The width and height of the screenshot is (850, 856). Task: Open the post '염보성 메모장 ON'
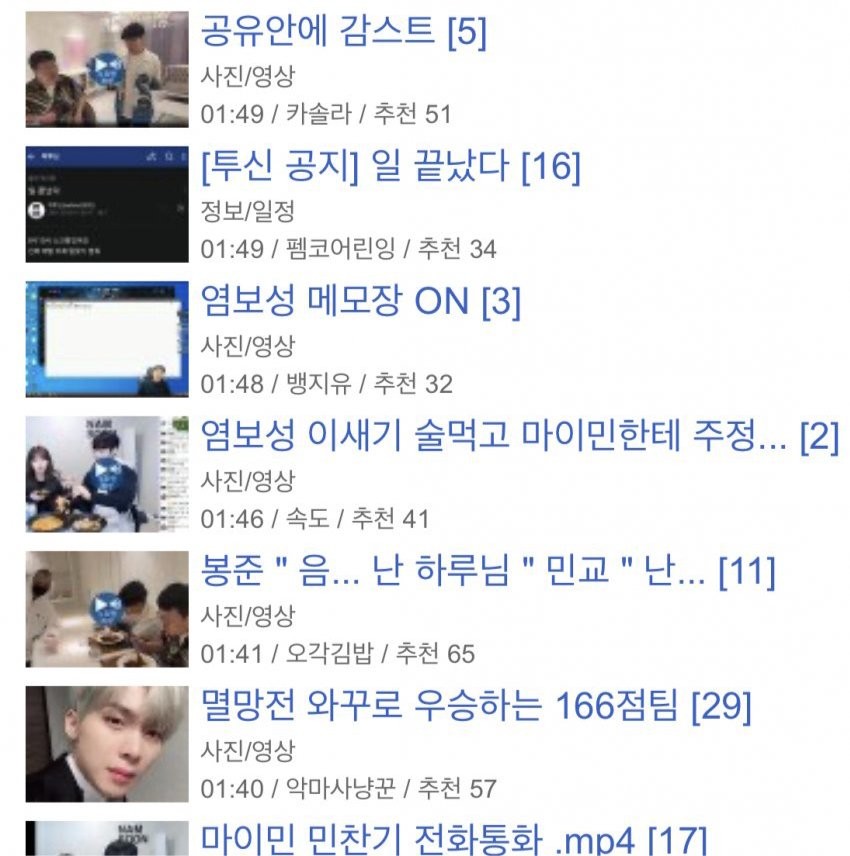(360, 301)
